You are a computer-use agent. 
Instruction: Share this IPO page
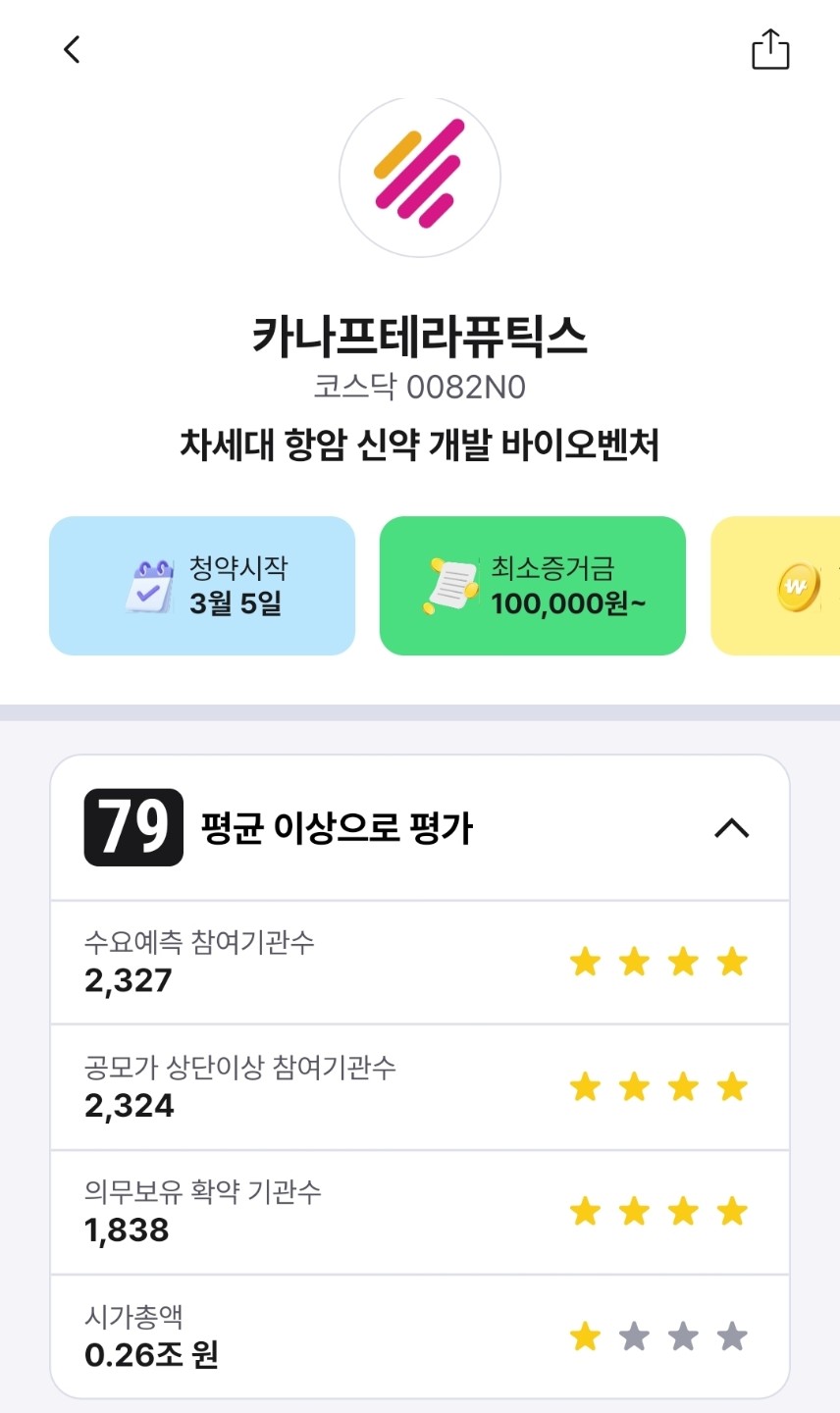[x=770, y=50]
